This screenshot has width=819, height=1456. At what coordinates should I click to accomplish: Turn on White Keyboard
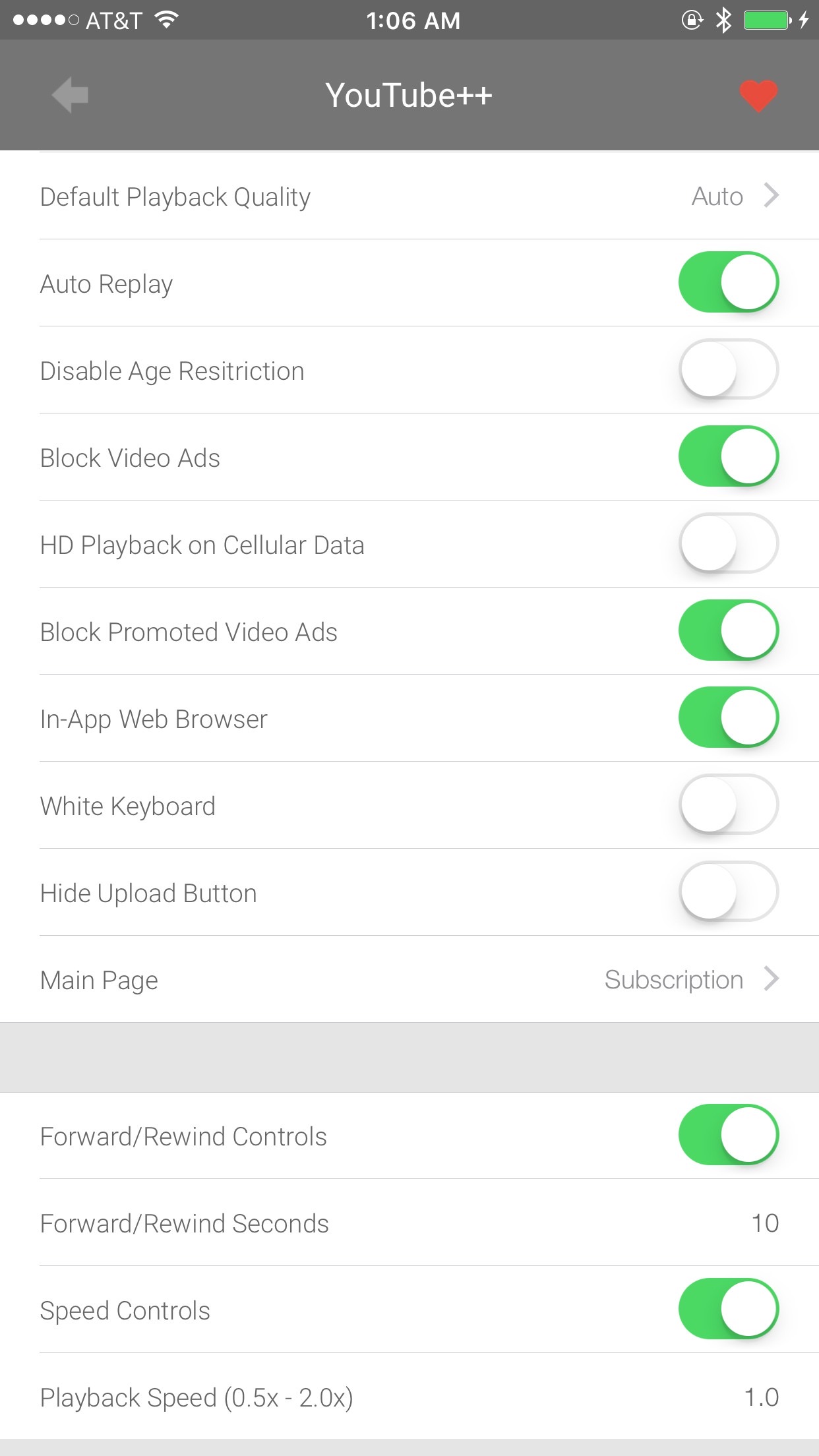pyautogui.click(x=729, y=804)
